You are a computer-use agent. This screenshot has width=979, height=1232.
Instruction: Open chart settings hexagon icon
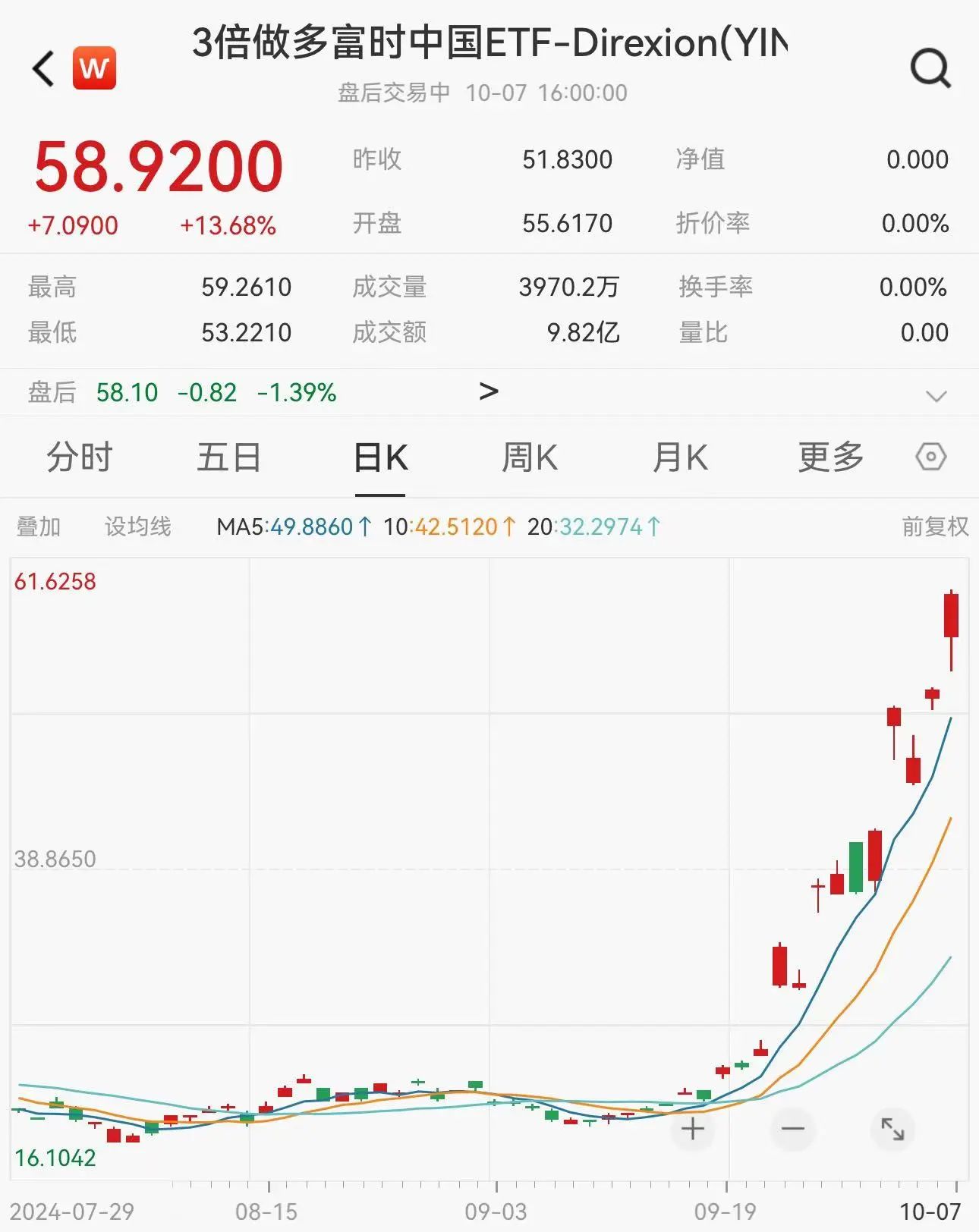pyautogui.click(x=930, y=457)
